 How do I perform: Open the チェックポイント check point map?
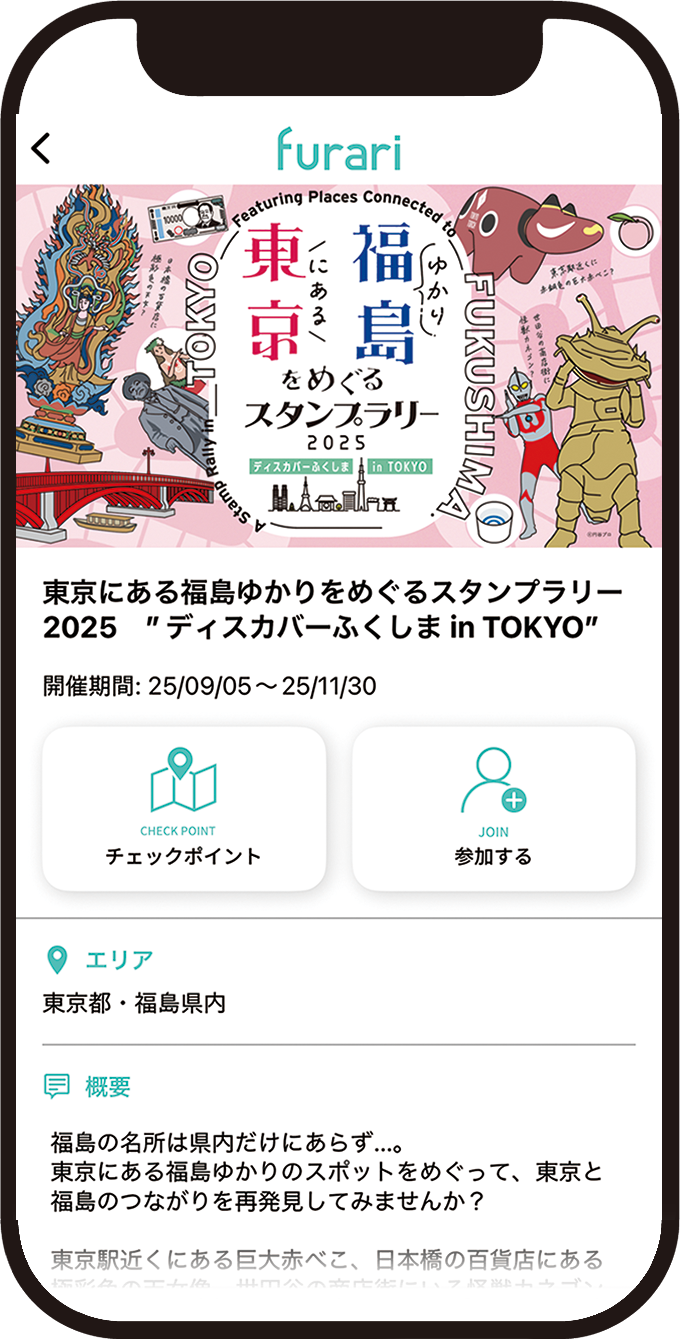coord(184,808)
